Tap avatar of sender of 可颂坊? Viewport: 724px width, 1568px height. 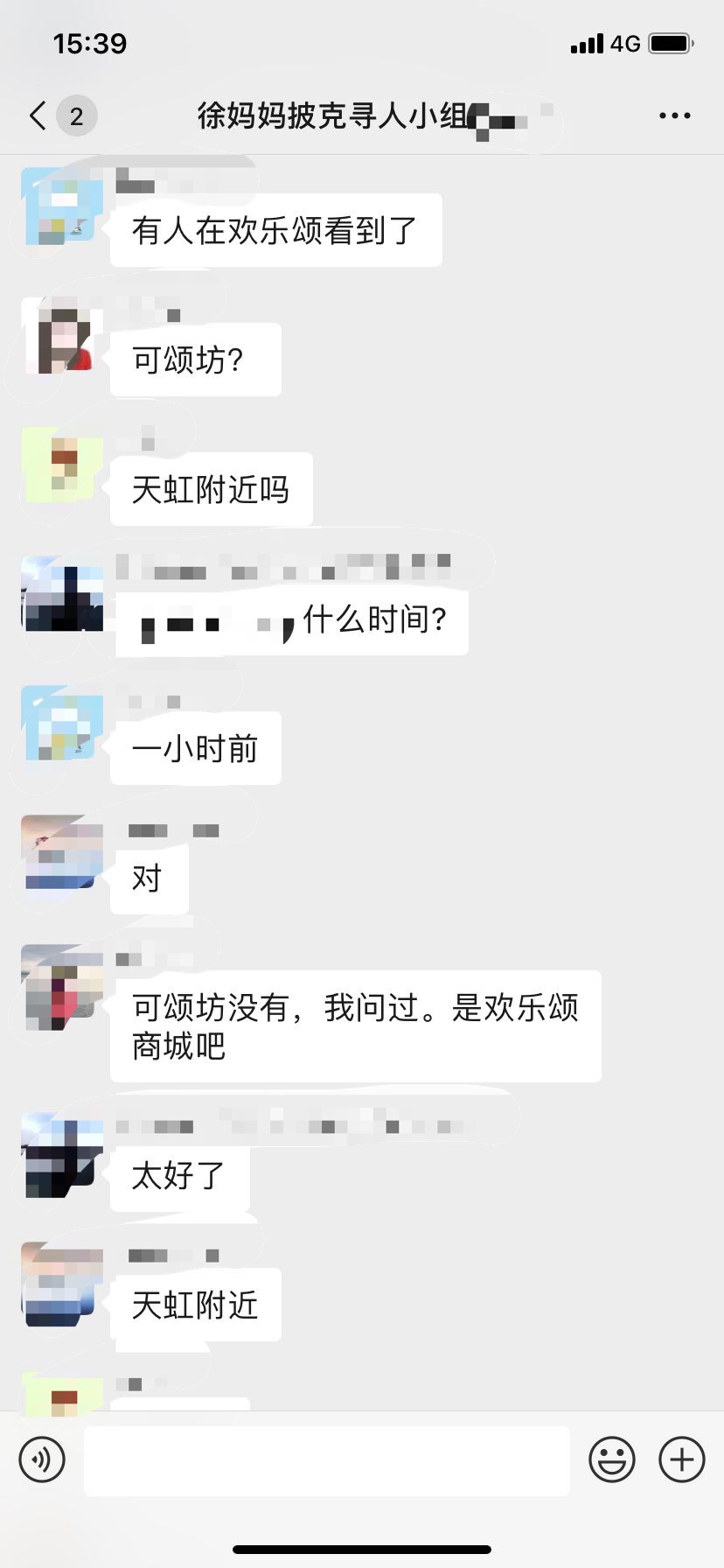click(62, 336)
